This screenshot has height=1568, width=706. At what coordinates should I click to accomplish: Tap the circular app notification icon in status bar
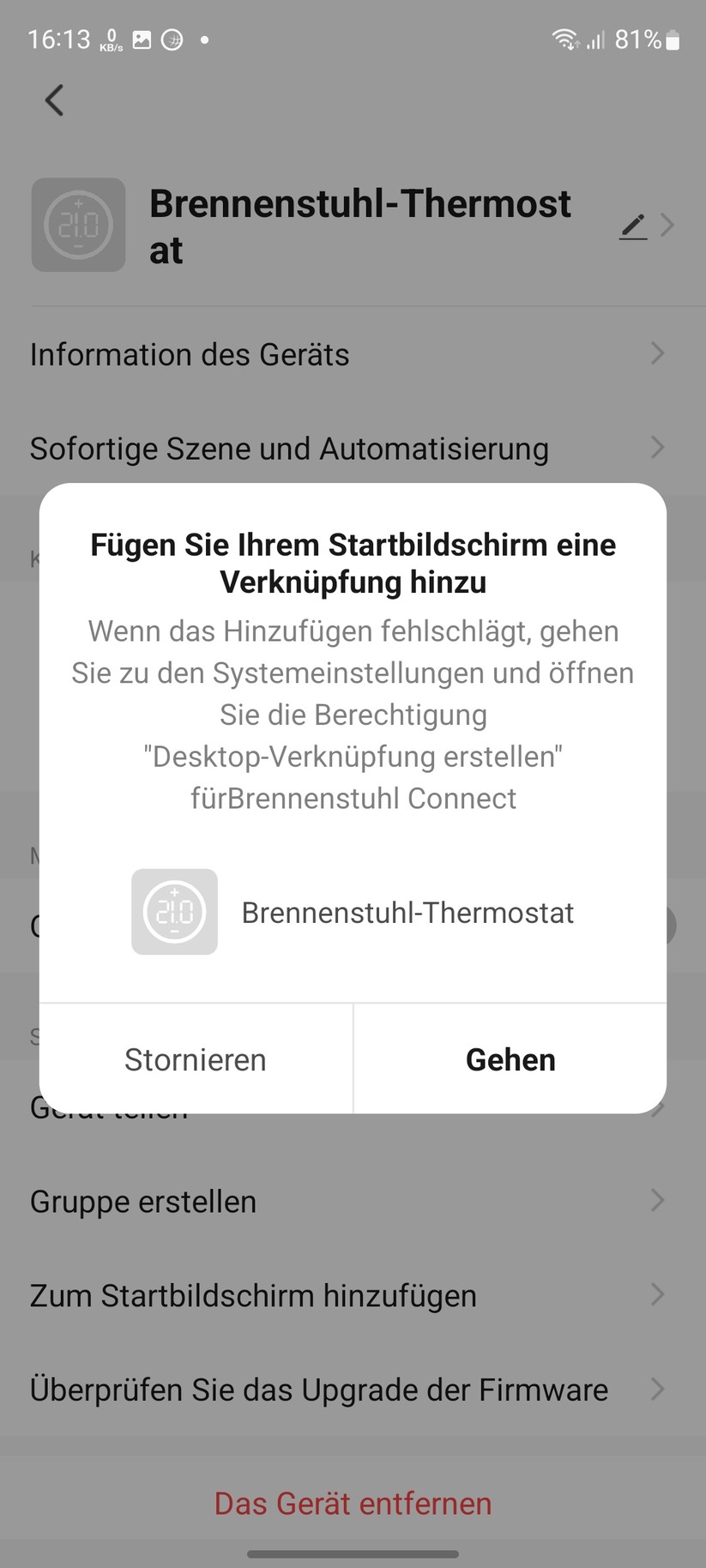tap(172, 39)
